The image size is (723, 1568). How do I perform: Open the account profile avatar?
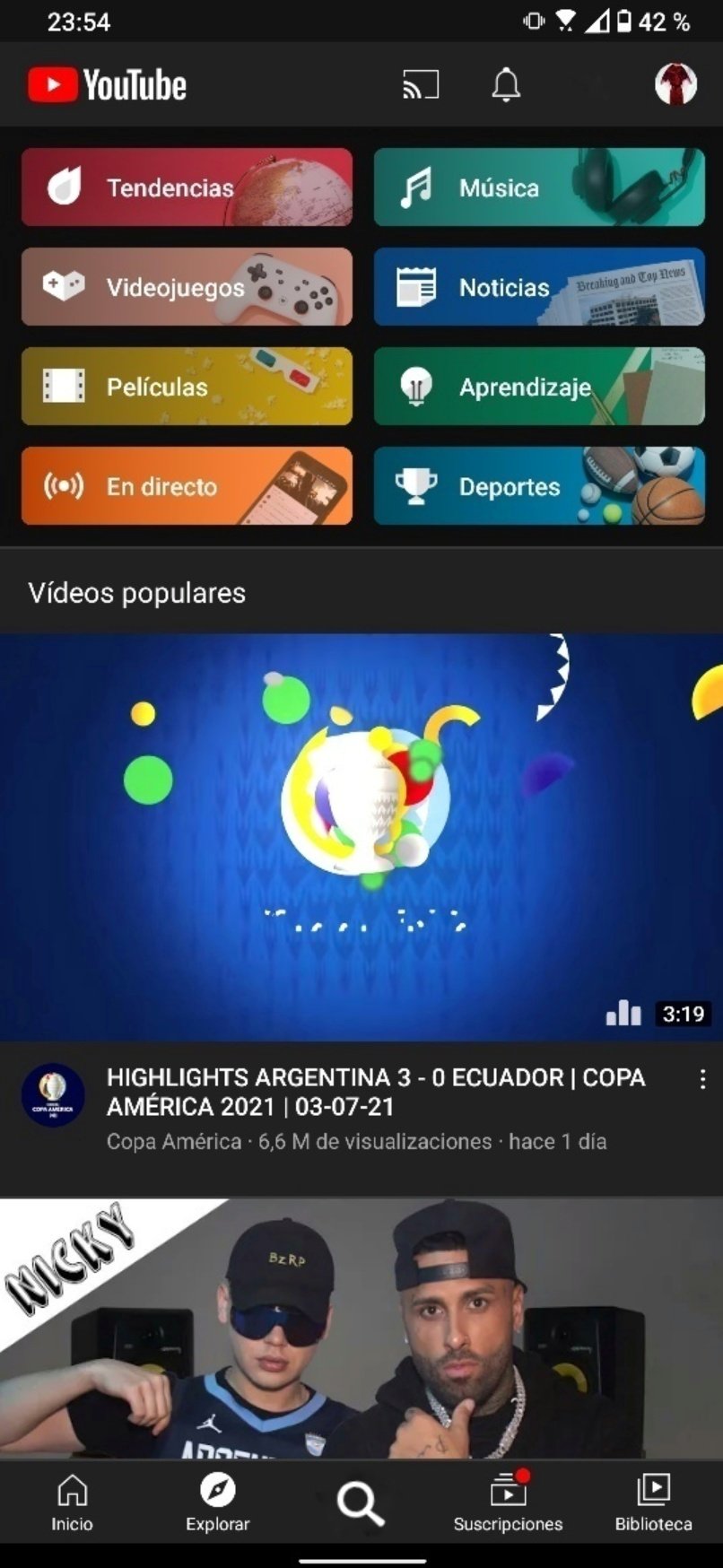(675, 85)
